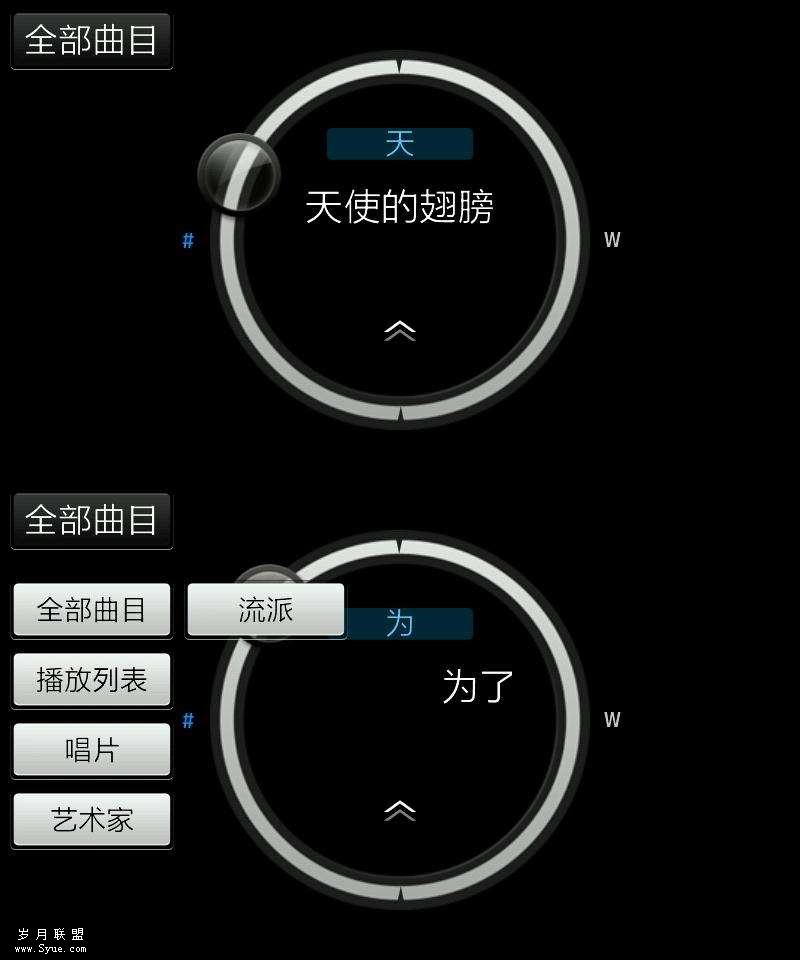Switch to 艺术家 artists category

(x=92, y=820)
